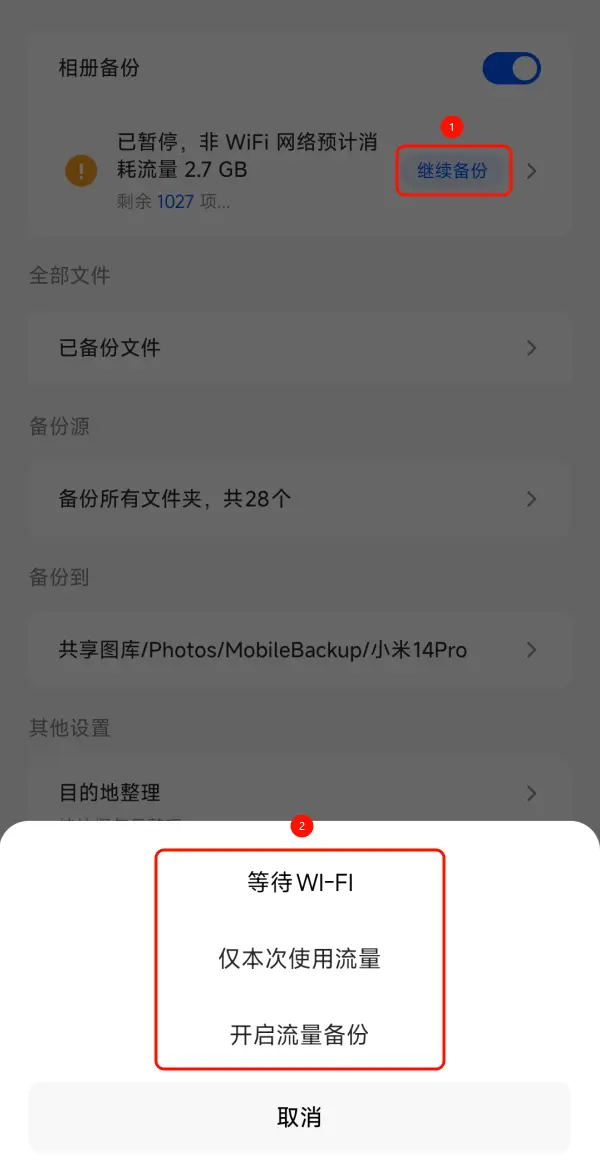This screenshot has height=1165, width=600.
Task: Select 仅本次使用流量
Action: 299,959
